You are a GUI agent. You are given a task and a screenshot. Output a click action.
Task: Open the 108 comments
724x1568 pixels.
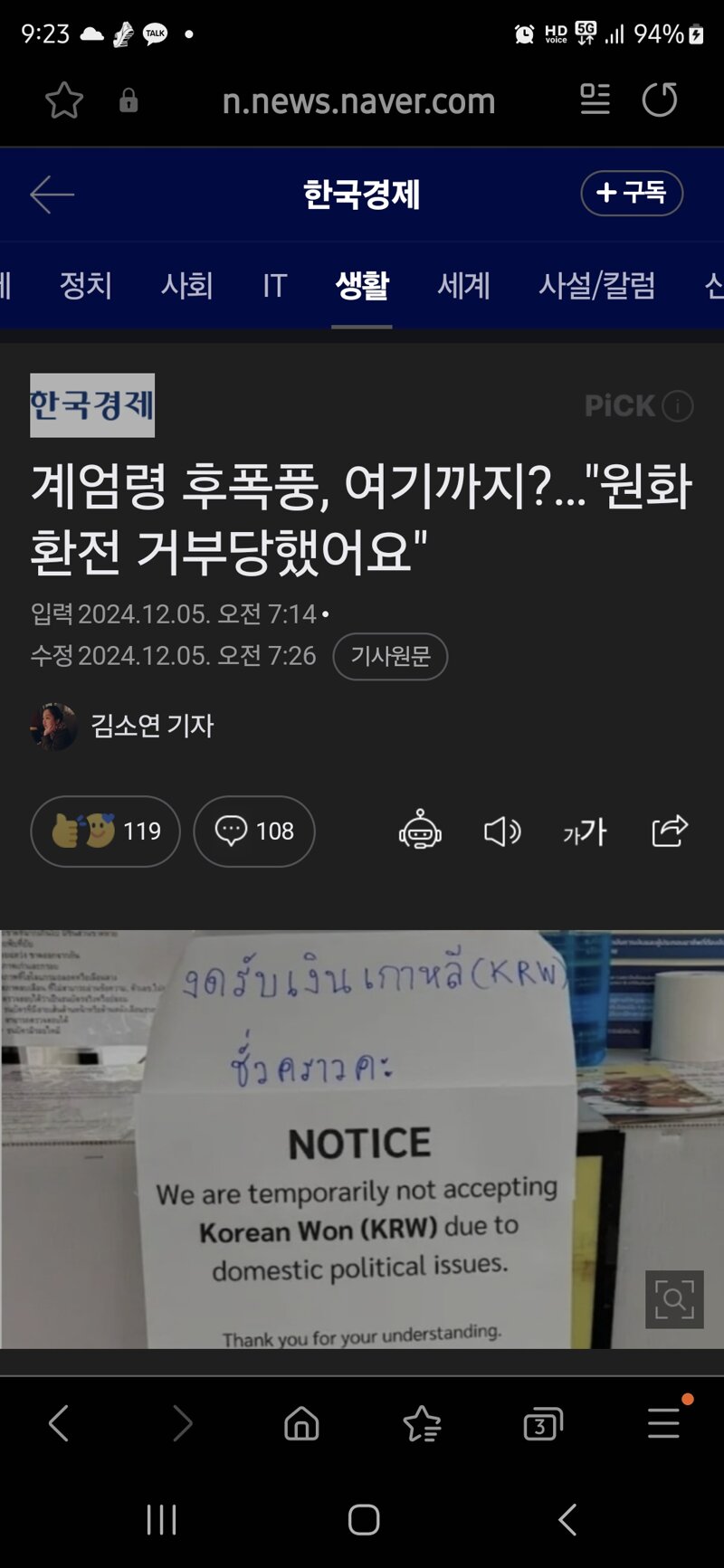click(254, 831)
